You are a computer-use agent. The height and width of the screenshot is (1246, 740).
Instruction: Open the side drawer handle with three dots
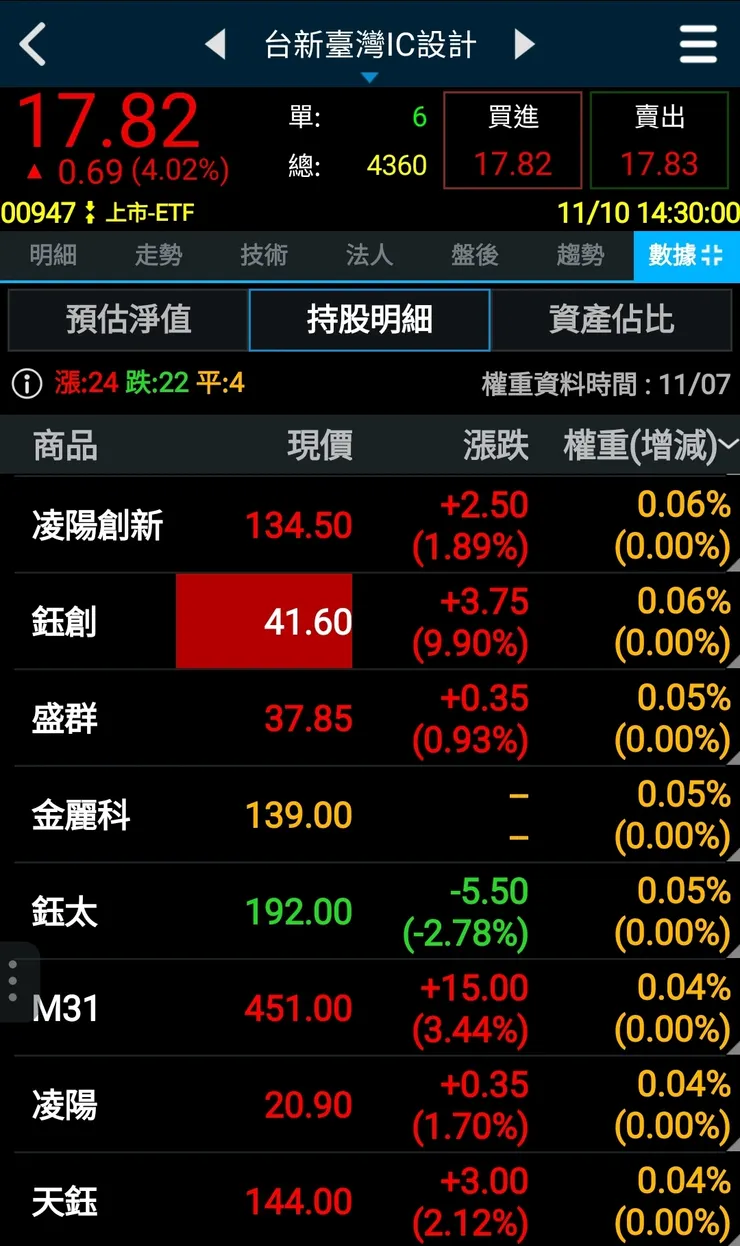click(11, 980)
